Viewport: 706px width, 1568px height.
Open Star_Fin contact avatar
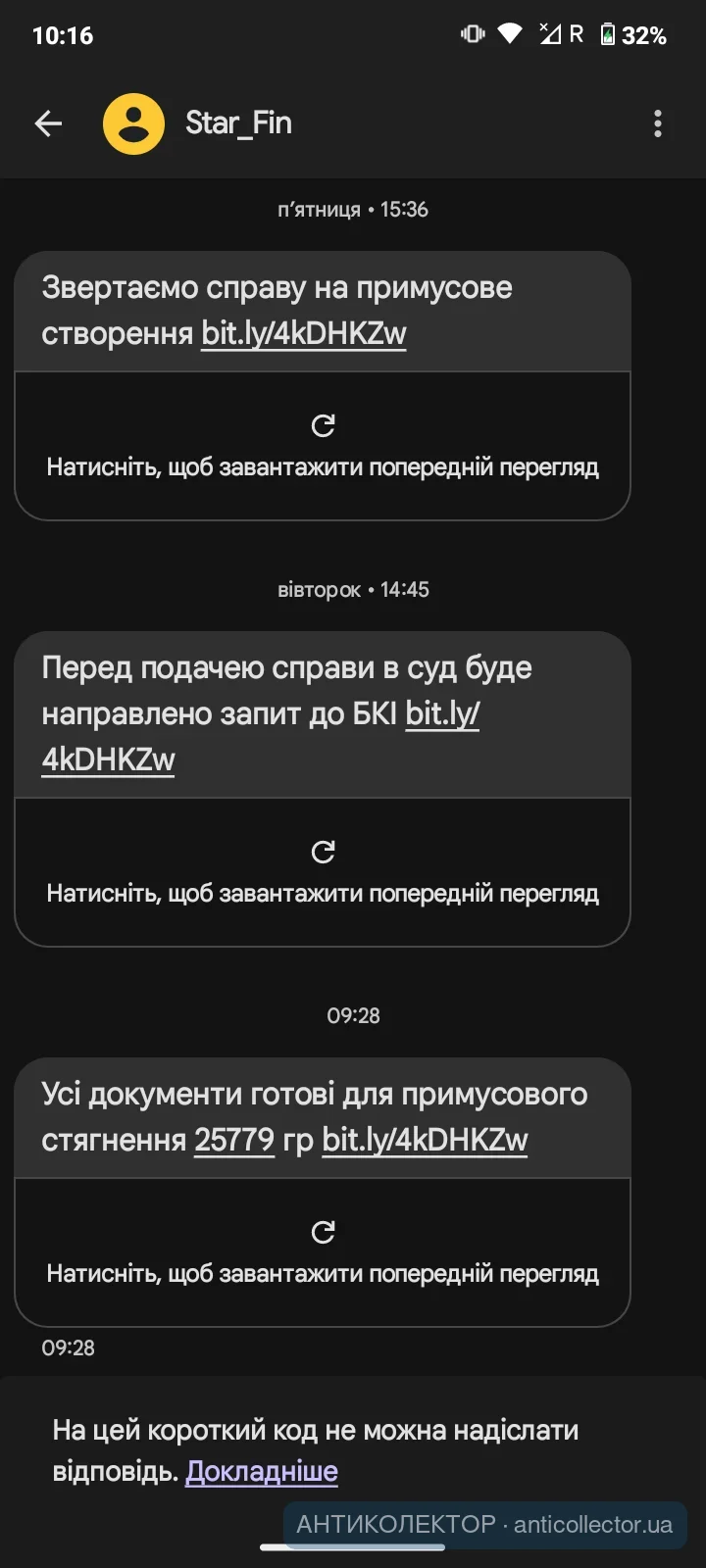pos(133,123)
